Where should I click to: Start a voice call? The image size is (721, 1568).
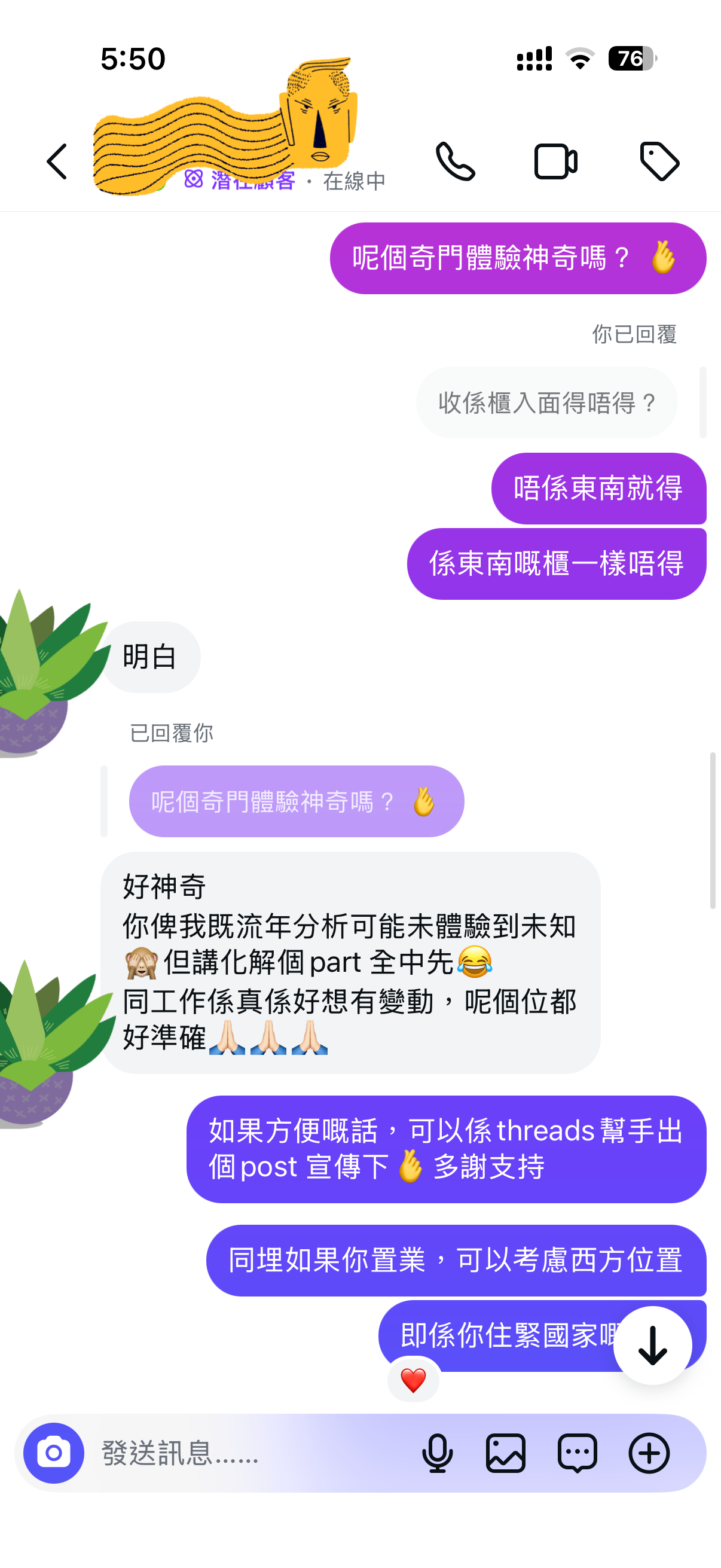point(455,162)
